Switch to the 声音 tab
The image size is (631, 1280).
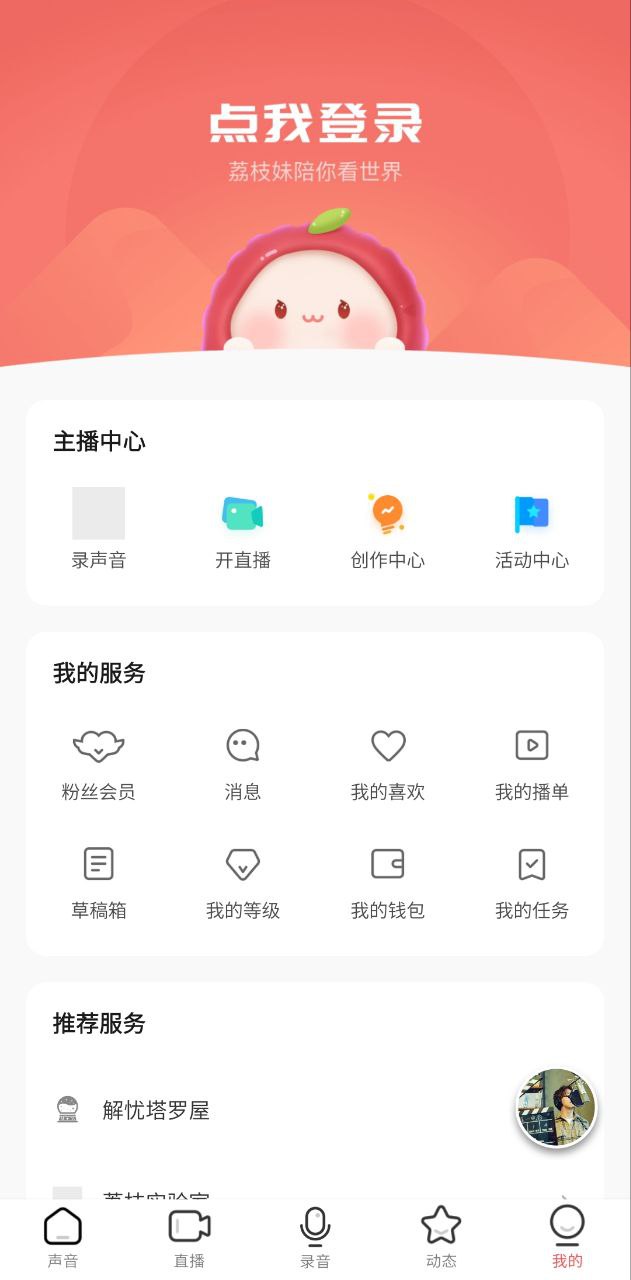62,1237
